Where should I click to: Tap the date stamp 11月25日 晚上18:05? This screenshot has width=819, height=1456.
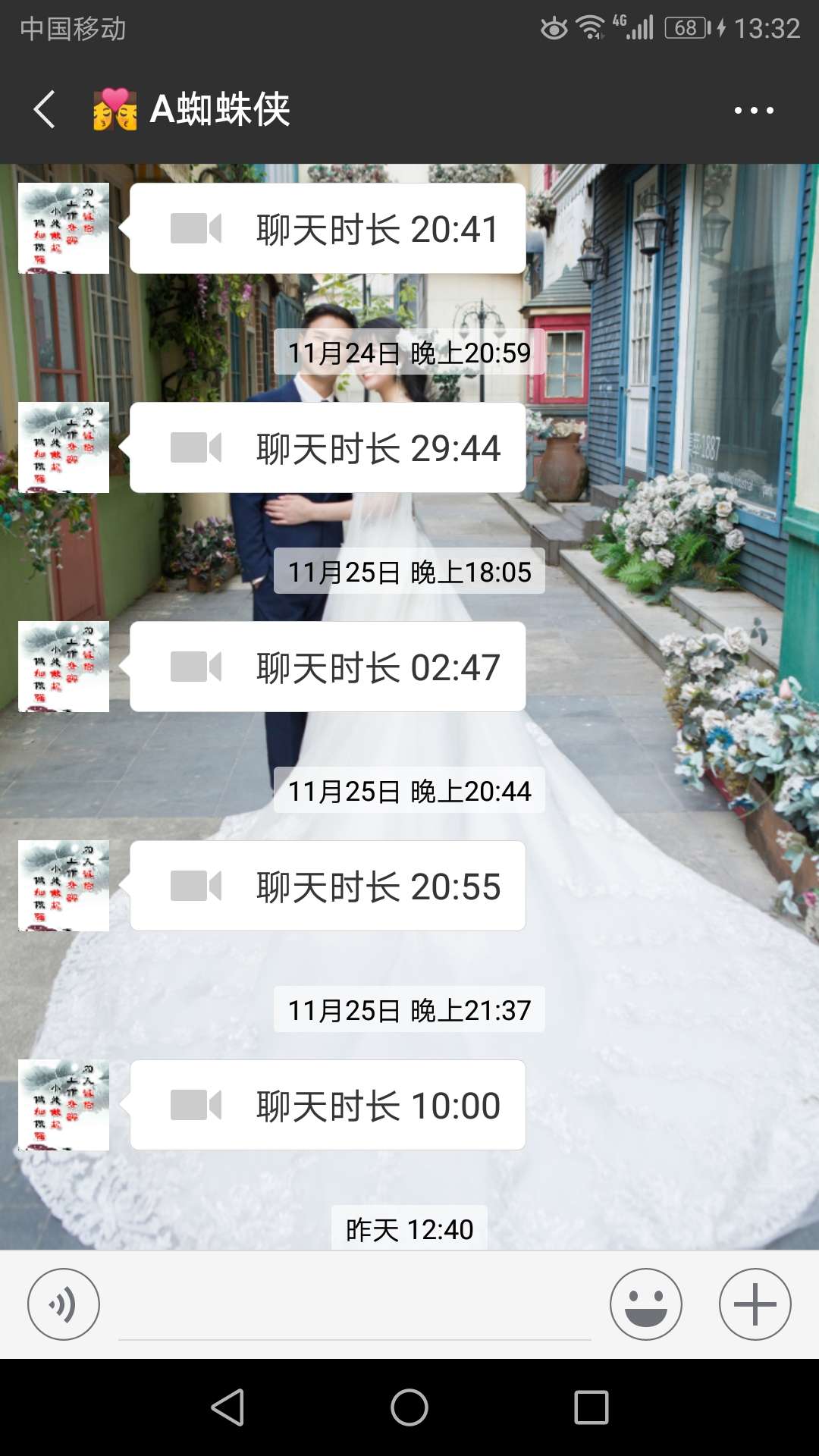pyautogui.click(x=409, y=572)
